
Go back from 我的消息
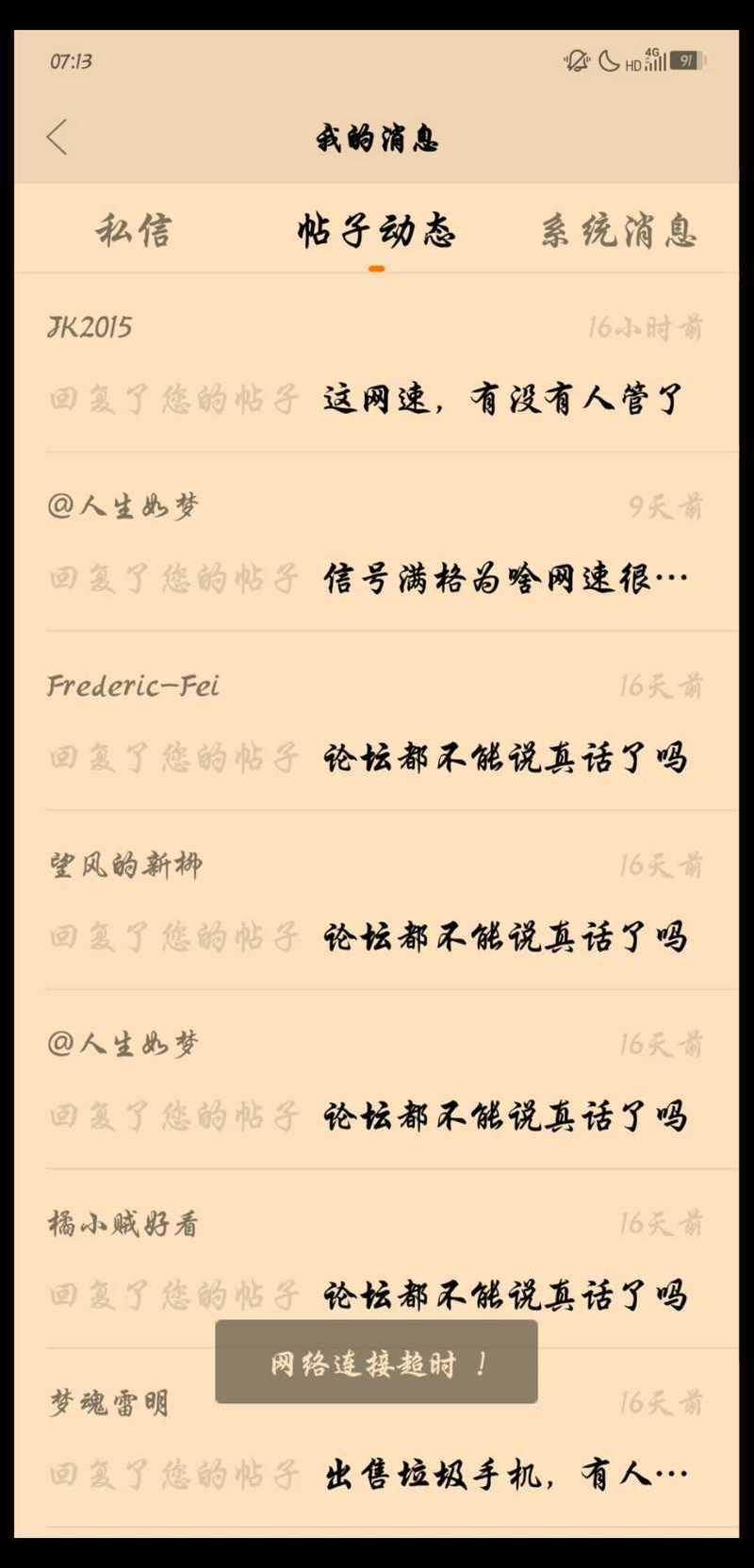pos(57,138)
